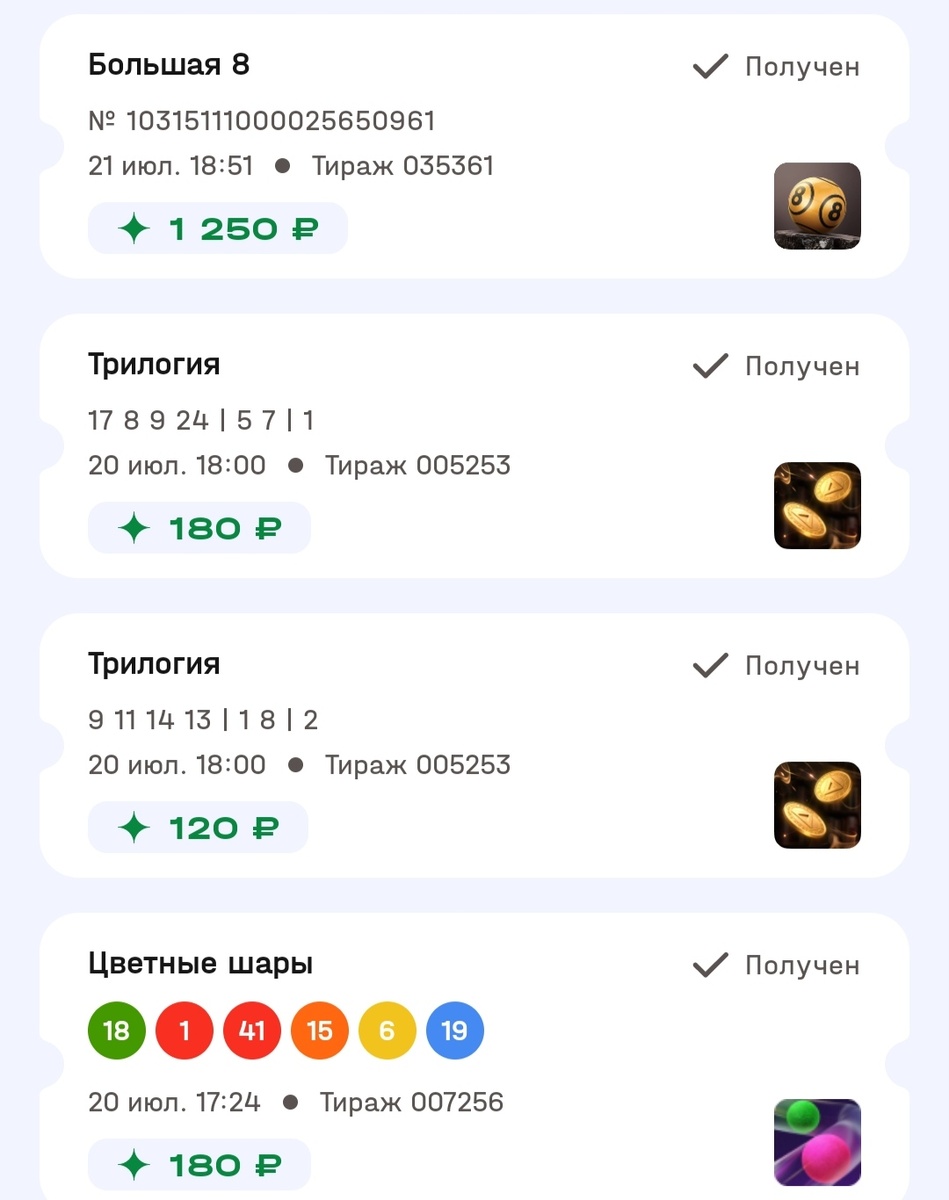Tap the sparkle icon inside the 1 250 ₽ badge

tap(135, 228)
